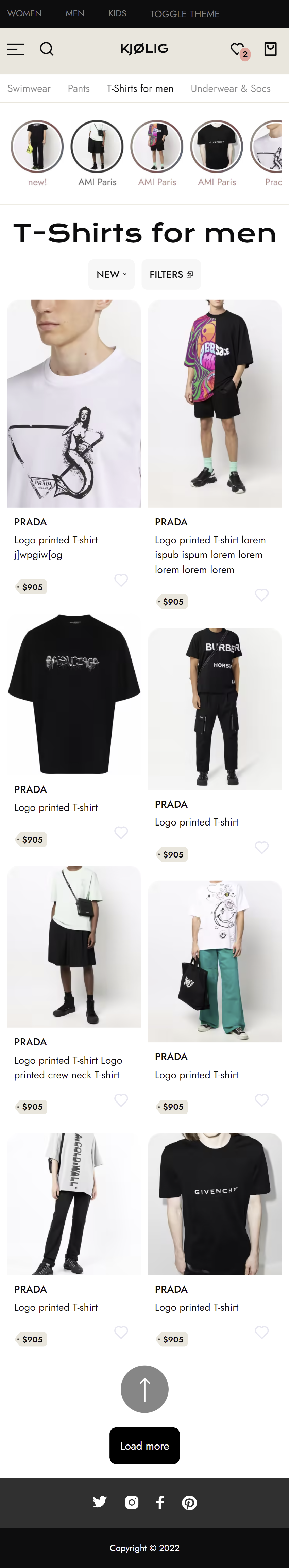The width and height of the screenshot is (289, 1568).
Task: Open the FILTERS panel
Action: click(x=171, y=275)
